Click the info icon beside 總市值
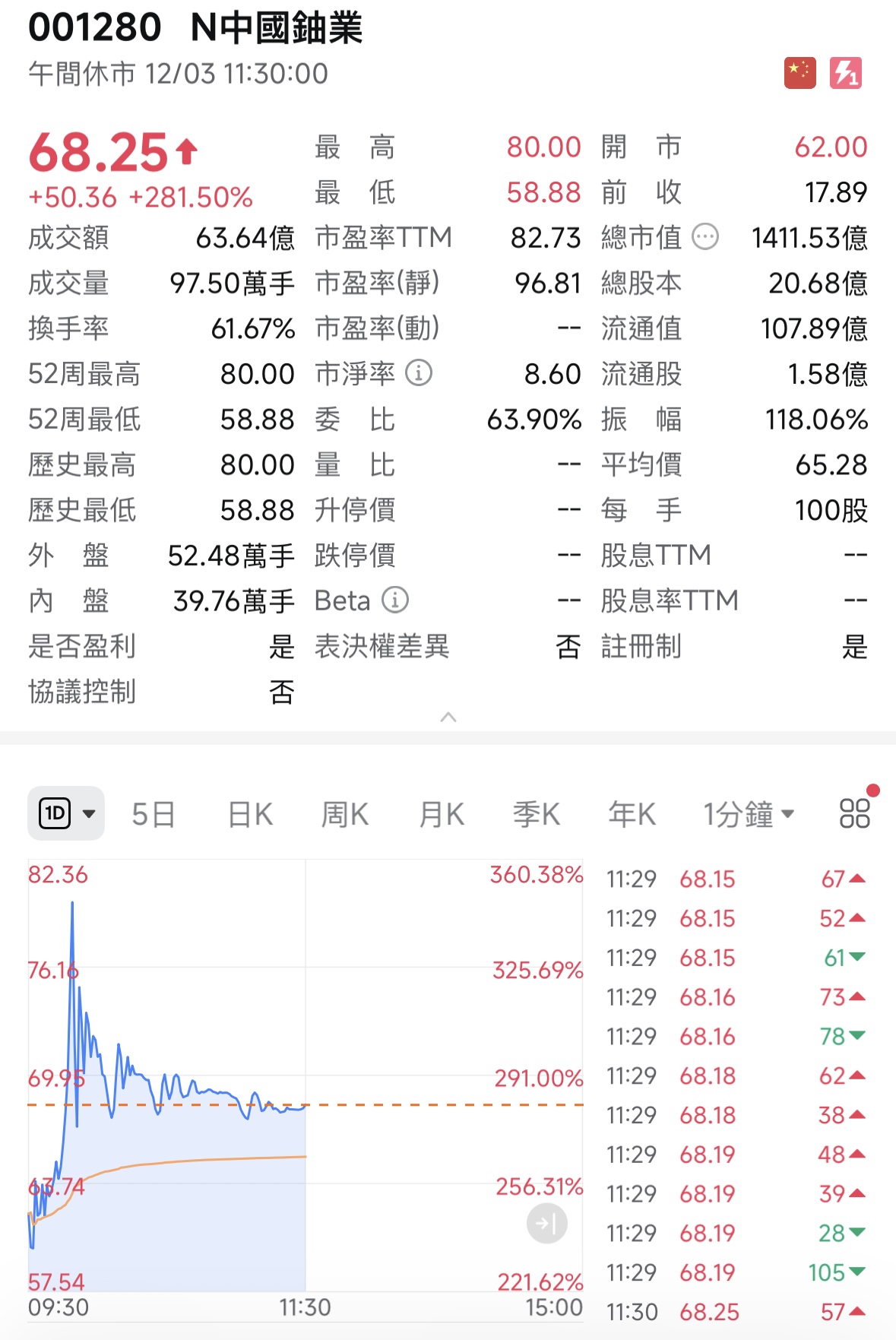This screenshot has height=1340, width=896. (704, 237)
